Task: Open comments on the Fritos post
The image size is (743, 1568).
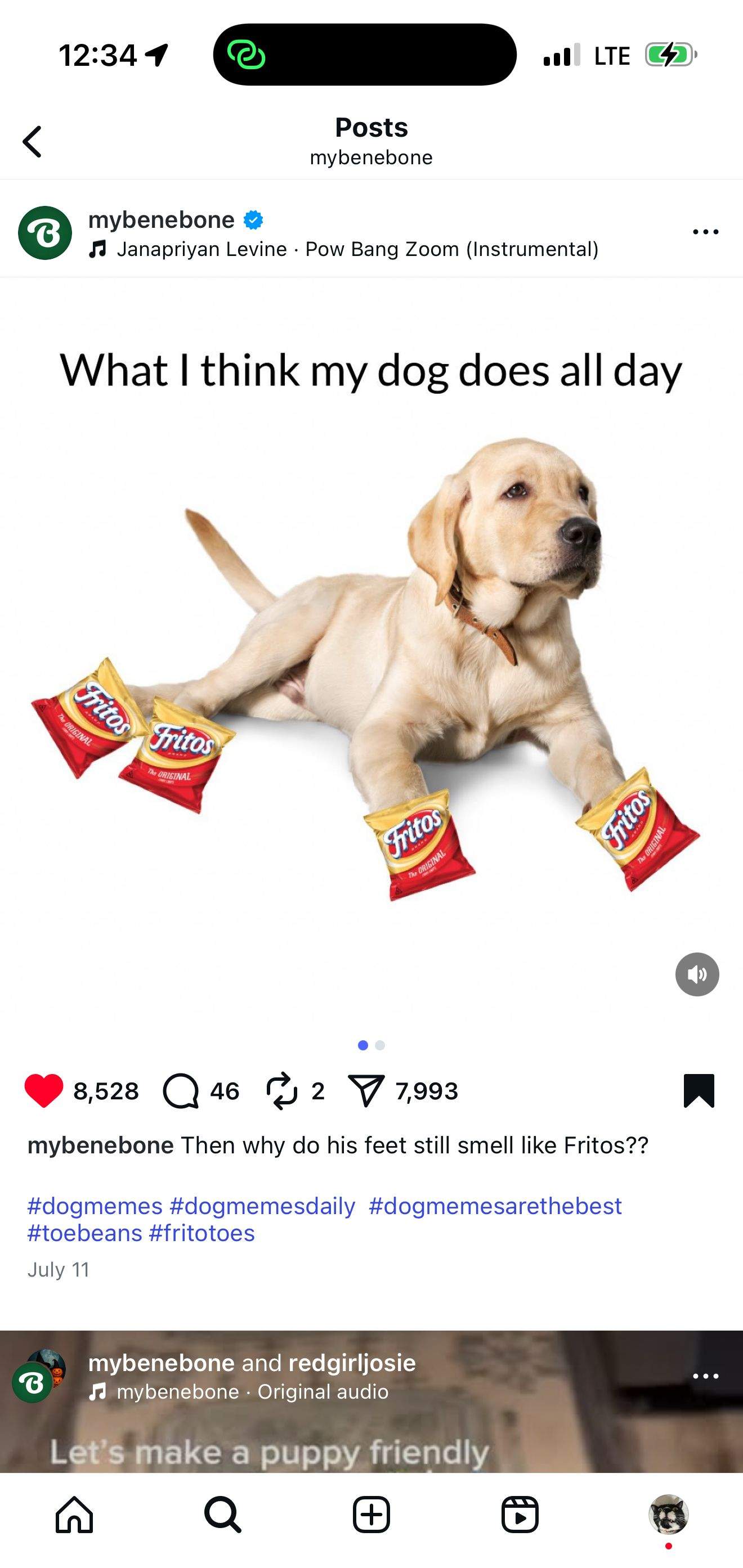Action: pos(181,1091)
